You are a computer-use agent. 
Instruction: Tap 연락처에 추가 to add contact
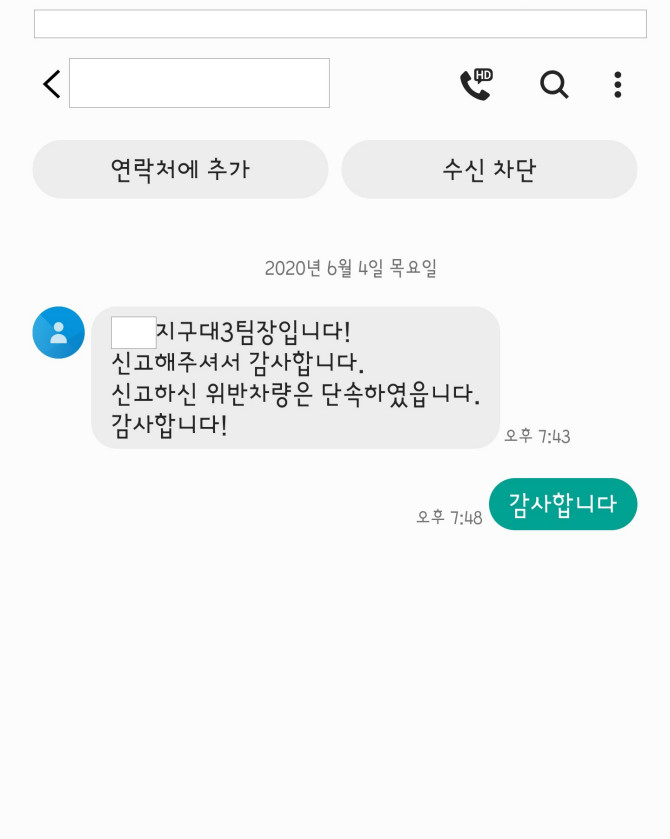coord(180,169)
